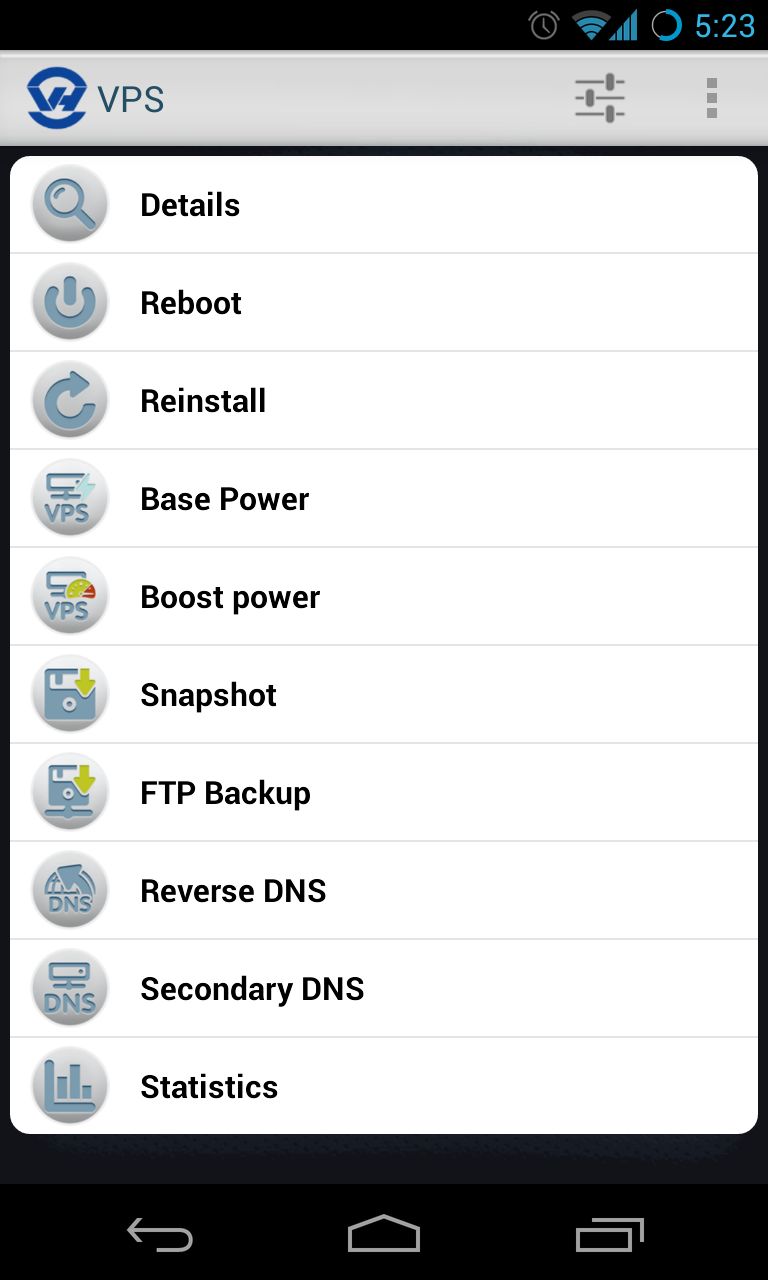Go to the home screen
This screenshot has height=1280, width=768.
384,1234
